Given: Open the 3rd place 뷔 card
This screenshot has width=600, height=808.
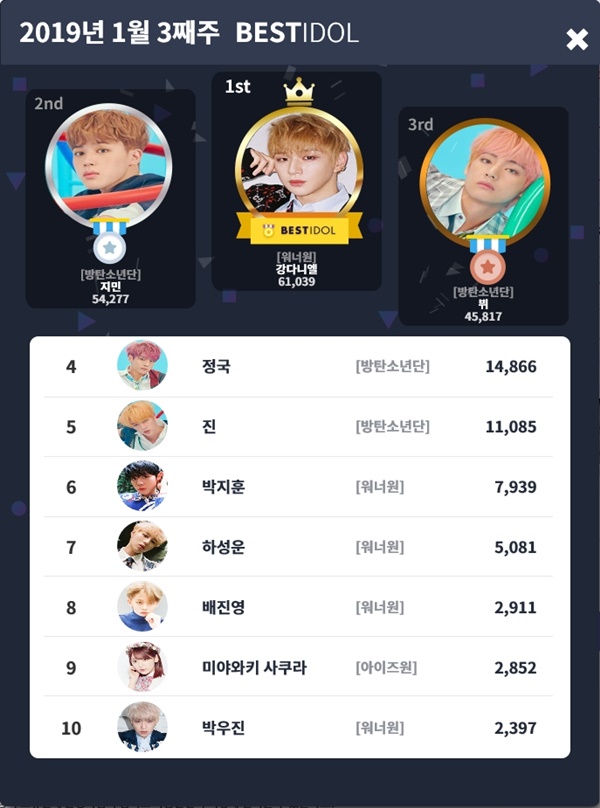Looking at the screenshot, I should pos(484,216).
